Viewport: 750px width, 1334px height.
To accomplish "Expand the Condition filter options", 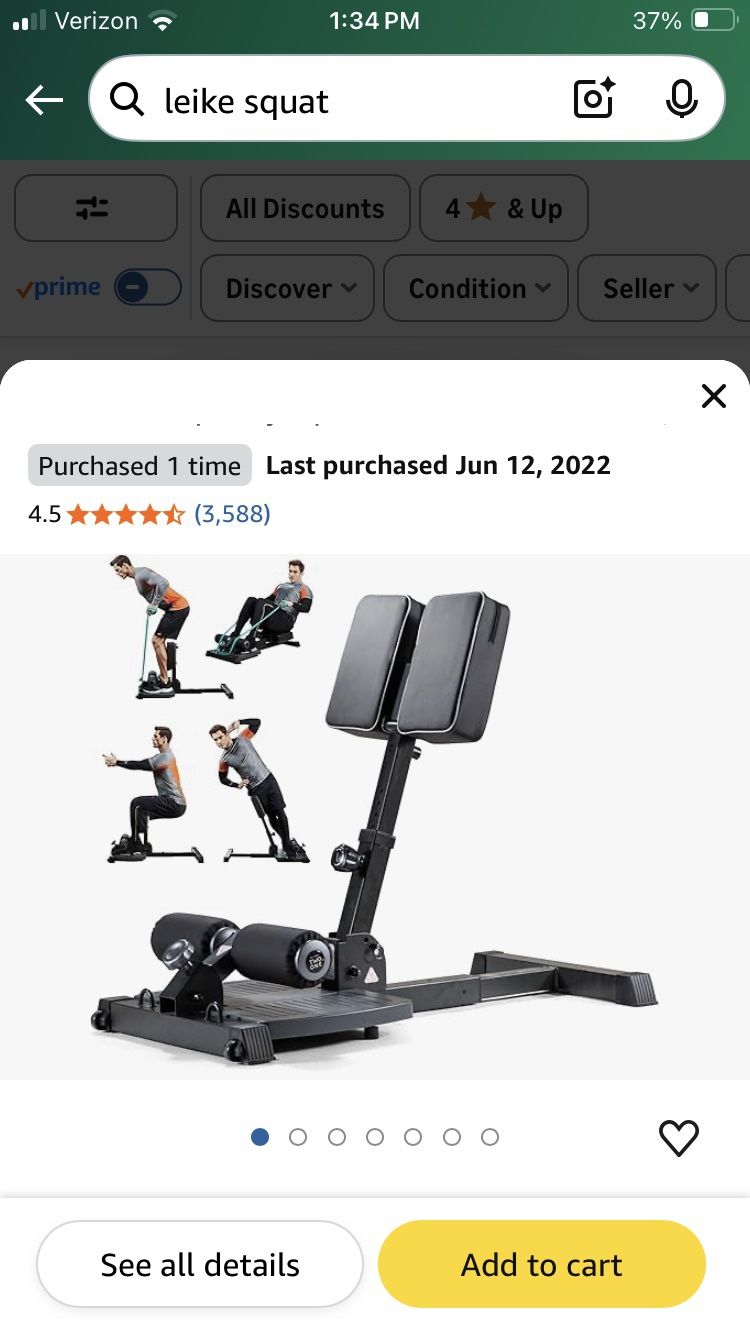I will click(x=475, y=289).
